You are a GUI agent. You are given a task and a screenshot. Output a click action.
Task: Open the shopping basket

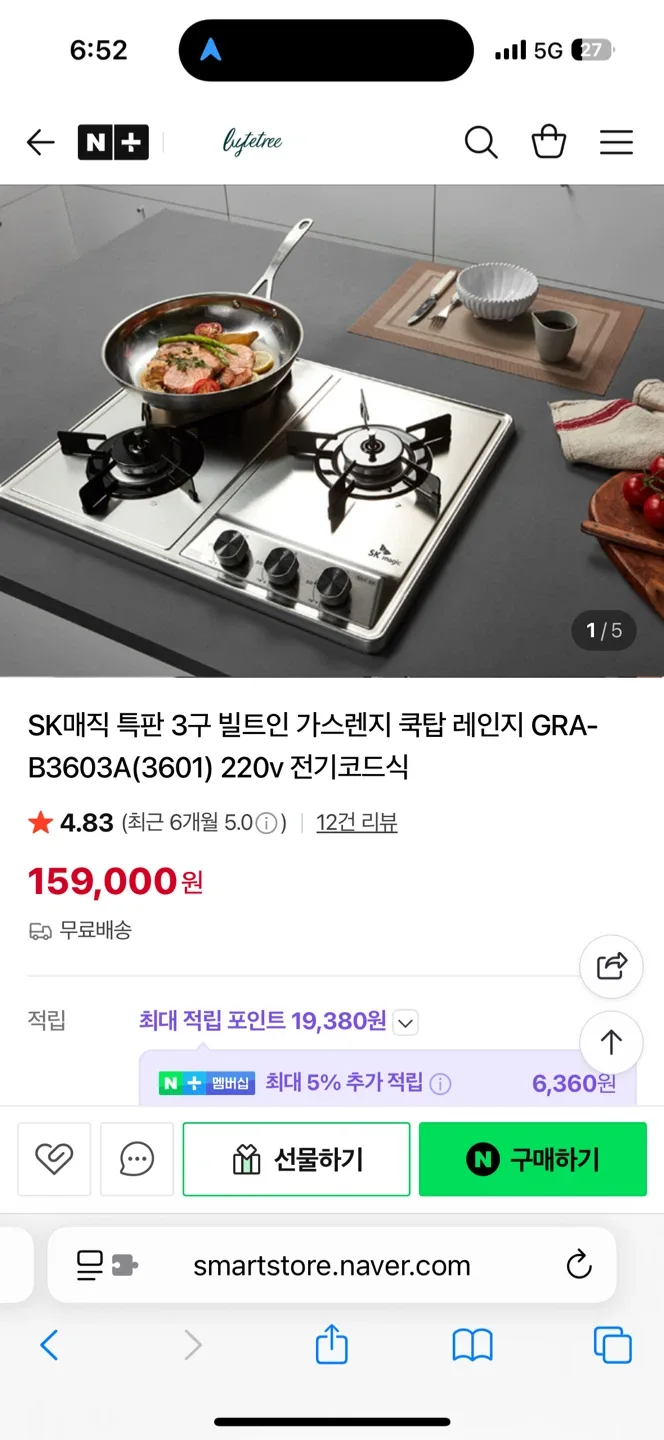tap(549, 143)
